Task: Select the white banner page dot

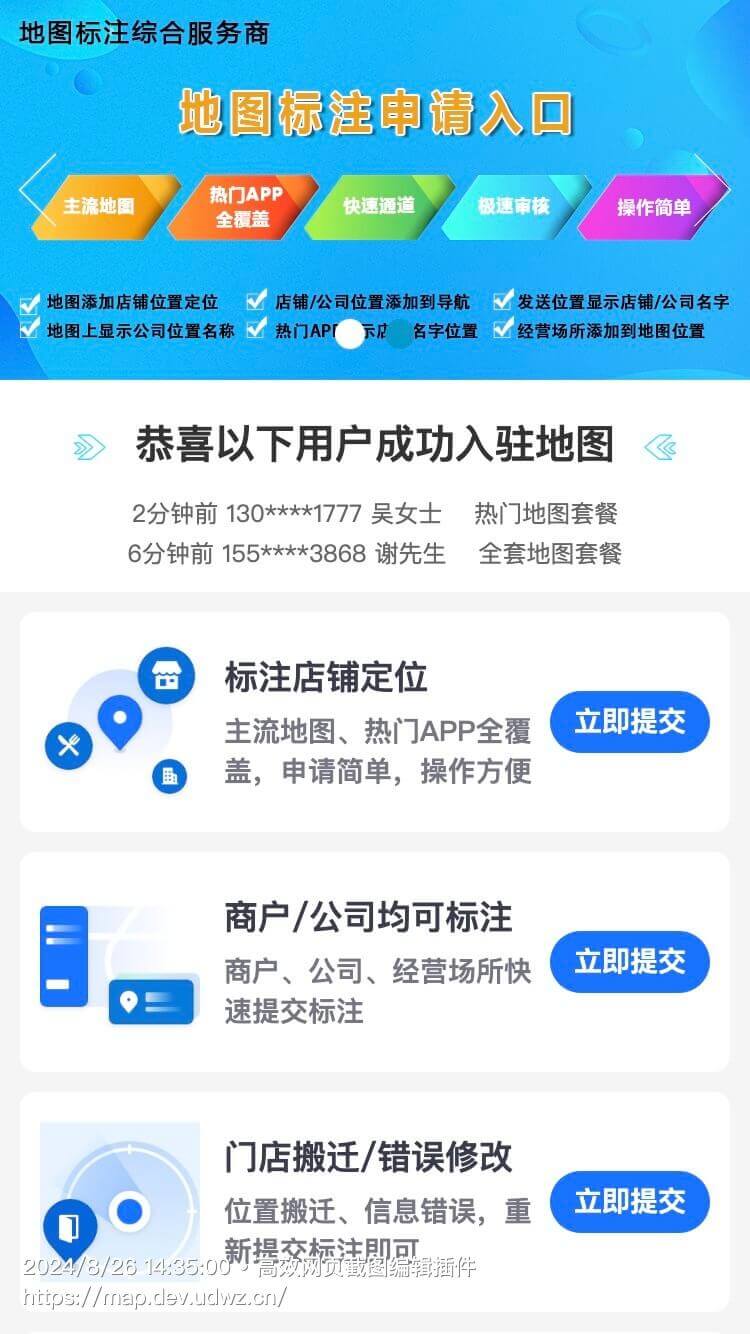Action: coord(349,334)
